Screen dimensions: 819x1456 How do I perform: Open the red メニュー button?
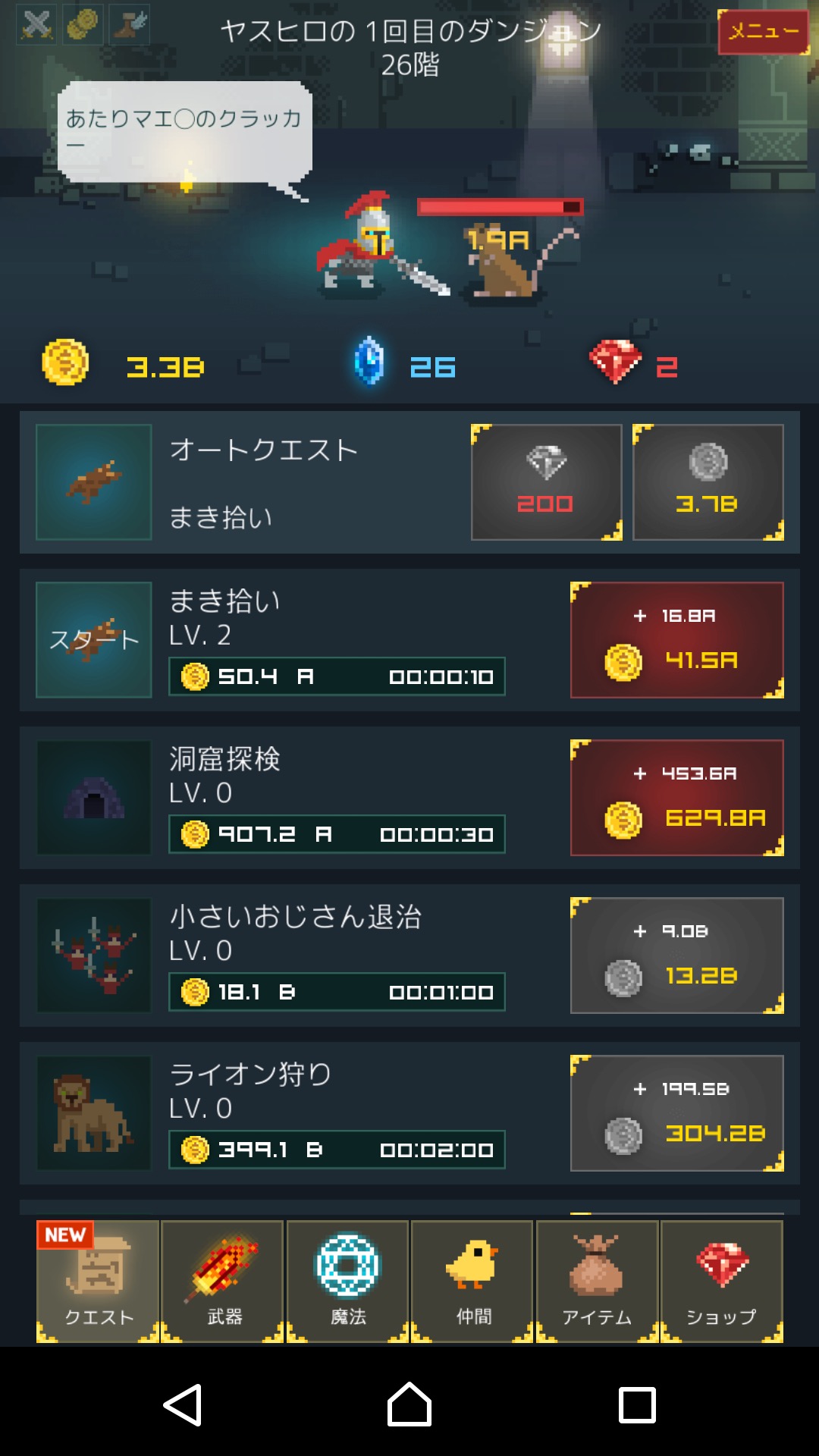coord(763,32)
